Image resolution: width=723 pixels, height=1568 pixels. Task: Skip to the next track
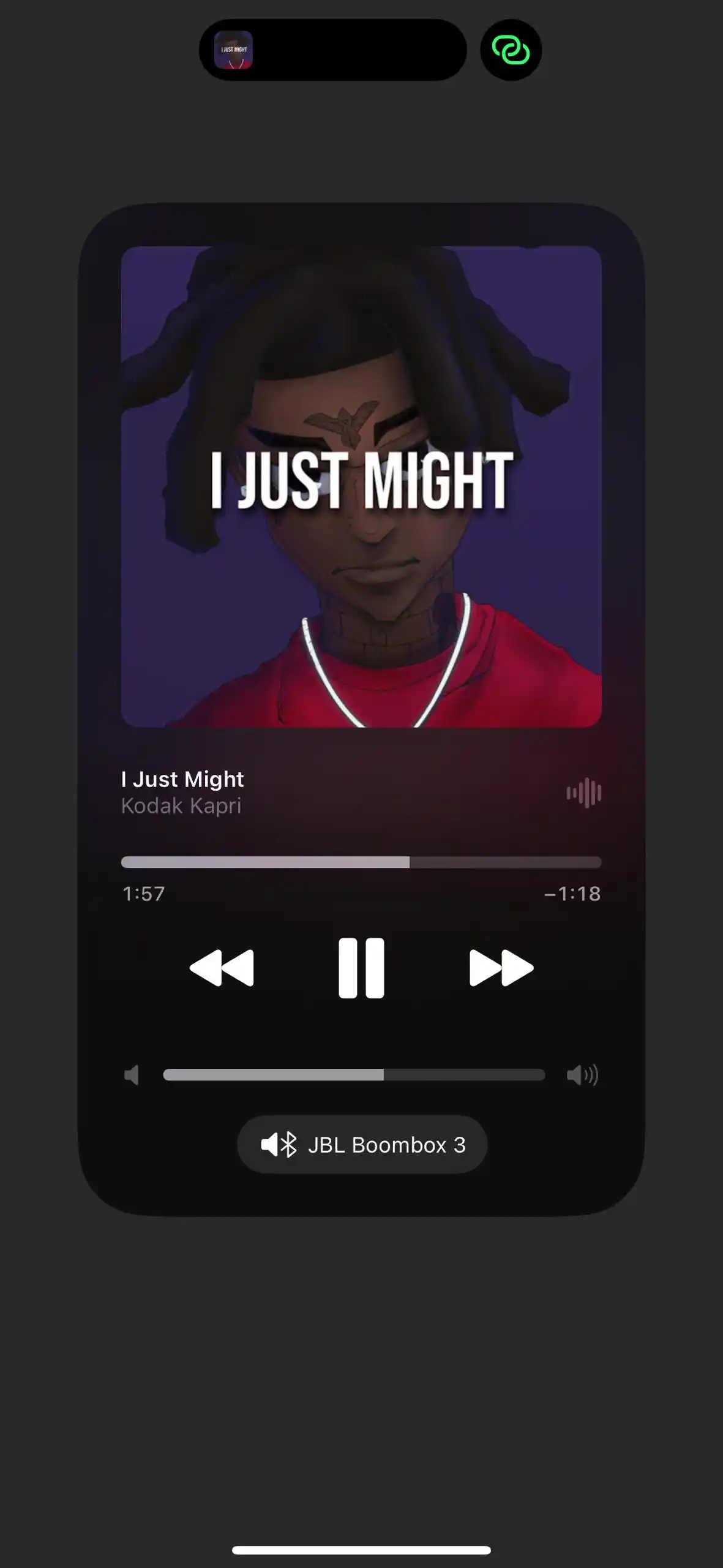pos(501,968)
